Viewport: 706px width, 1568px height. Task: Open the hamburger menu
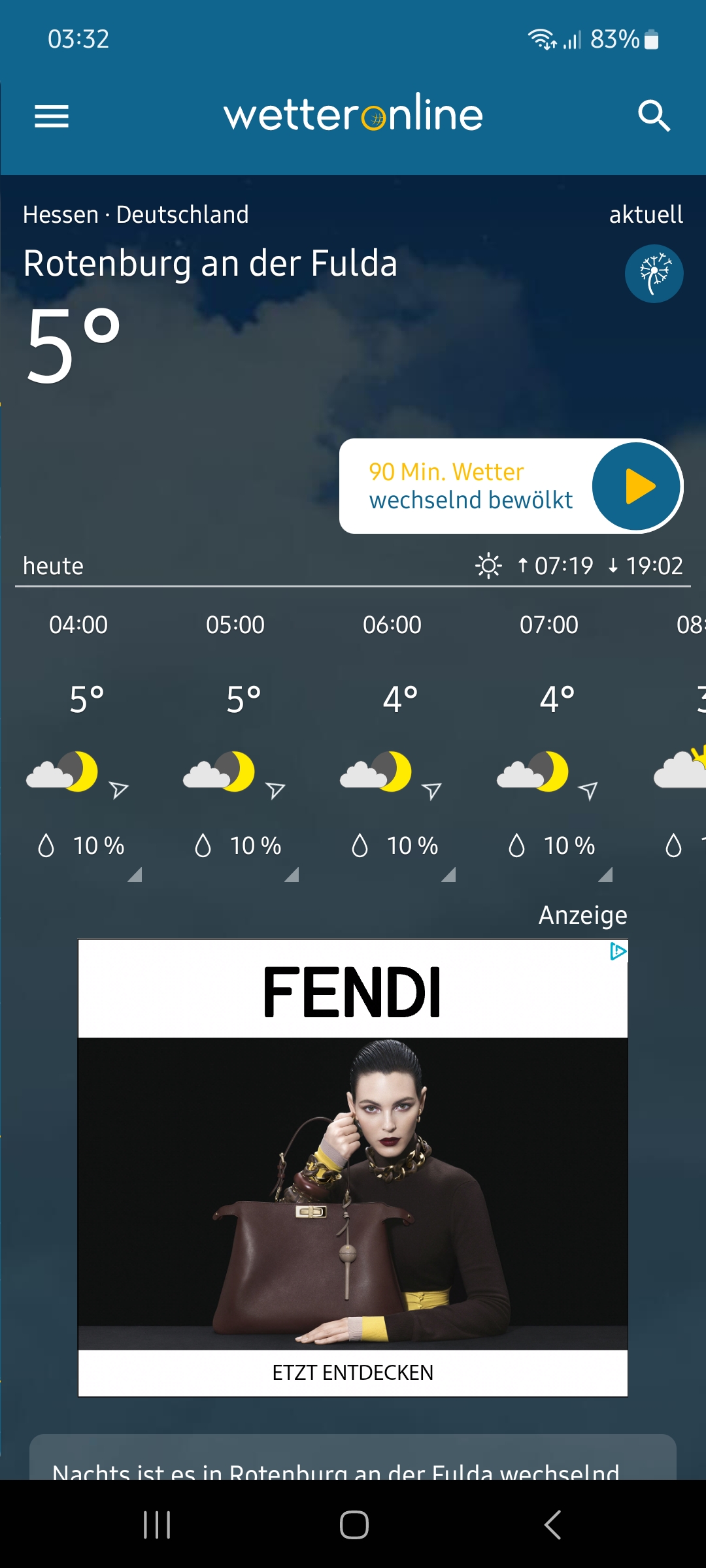(x=52, y=116)
